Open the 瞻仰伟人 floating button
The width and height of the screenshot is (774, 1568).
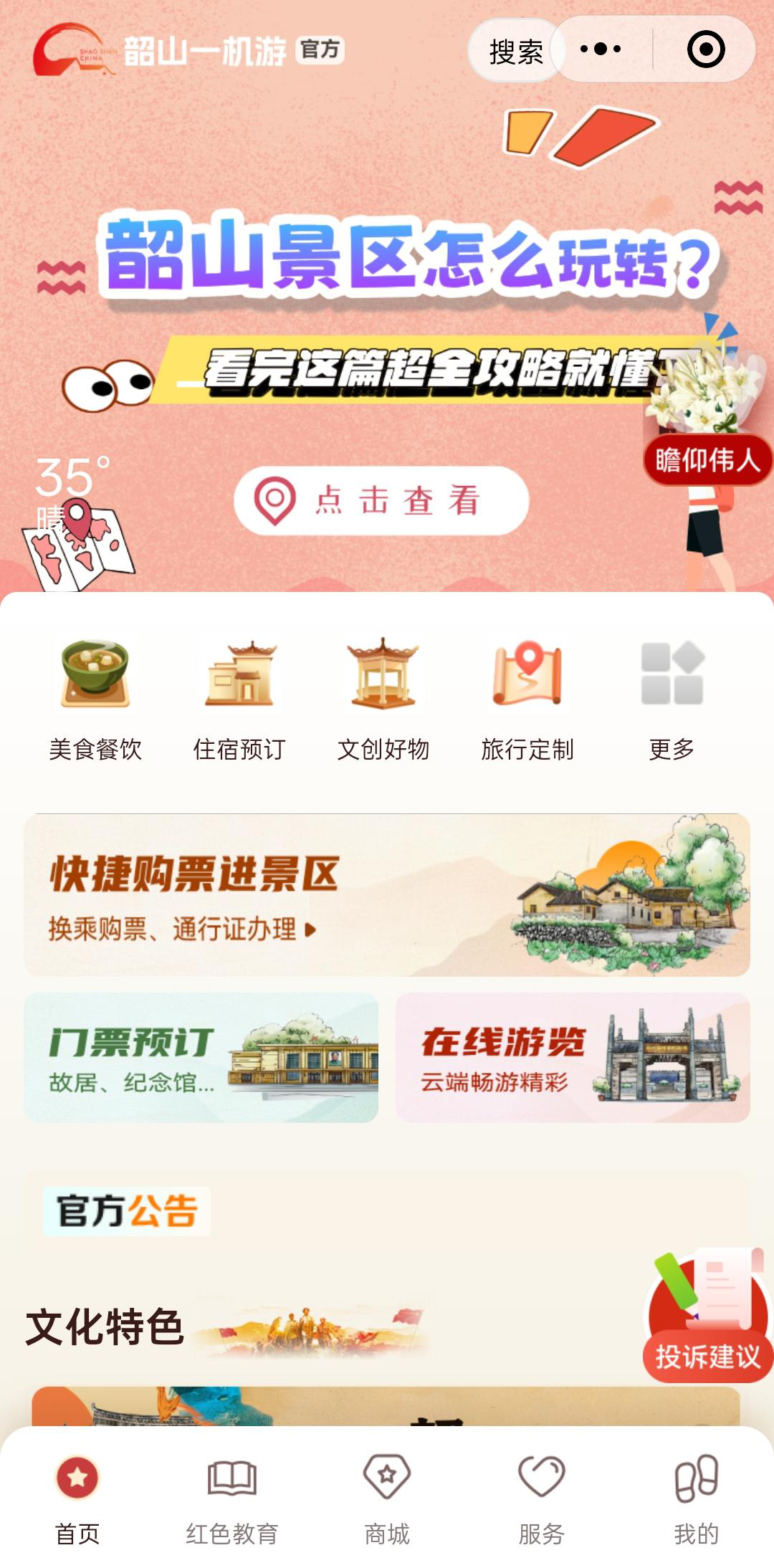[707, 459]
